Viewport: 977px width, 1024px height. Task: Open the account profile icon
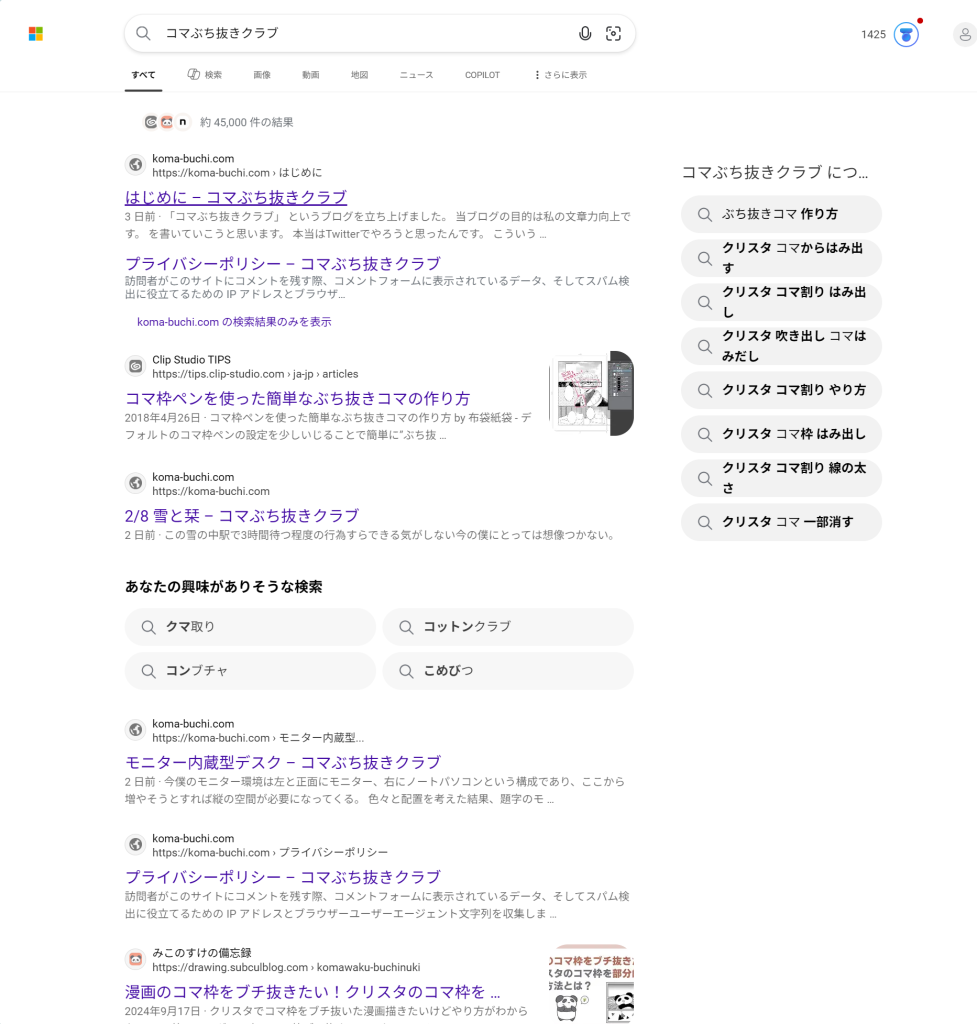point(964,35)
